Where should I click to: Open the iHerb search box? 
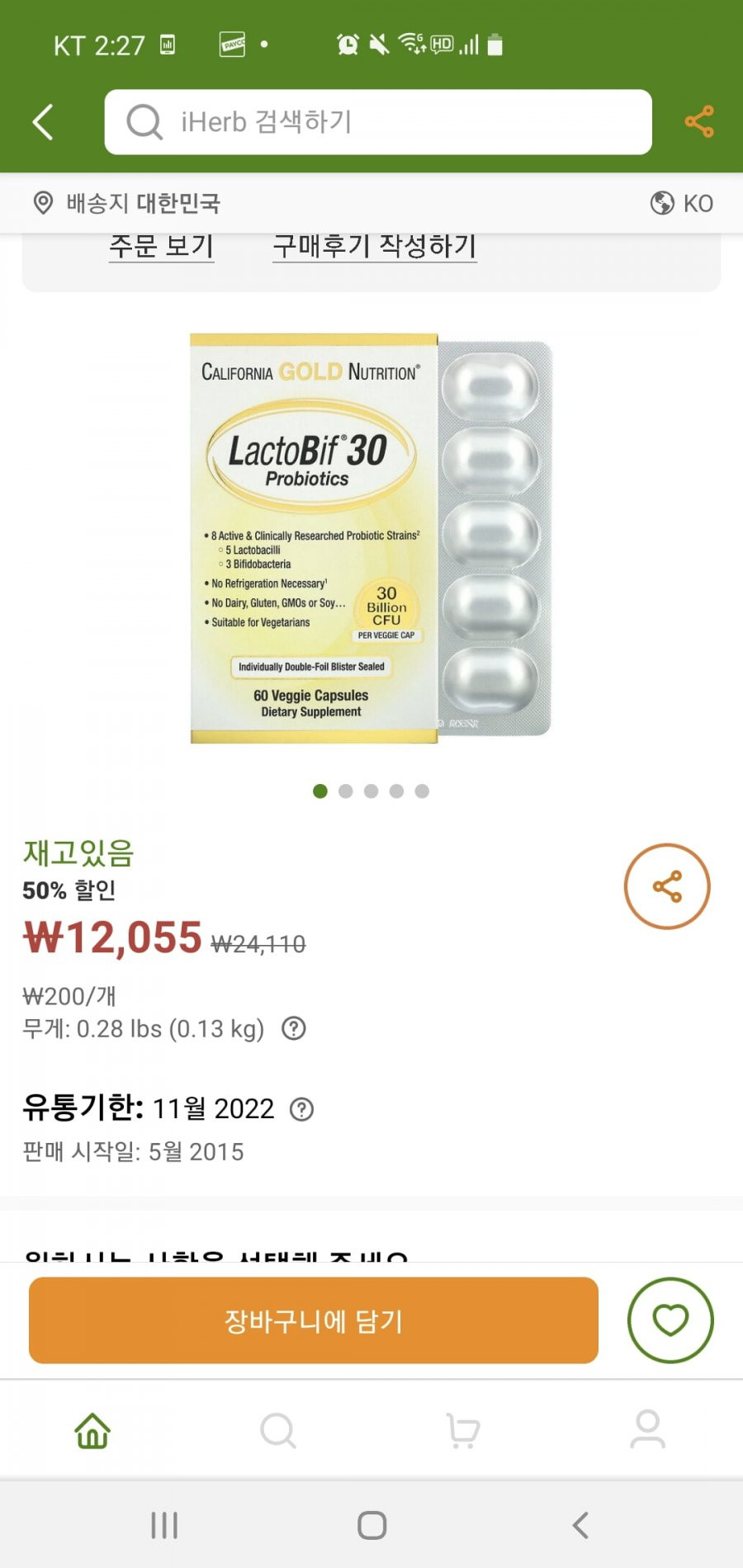378,122
